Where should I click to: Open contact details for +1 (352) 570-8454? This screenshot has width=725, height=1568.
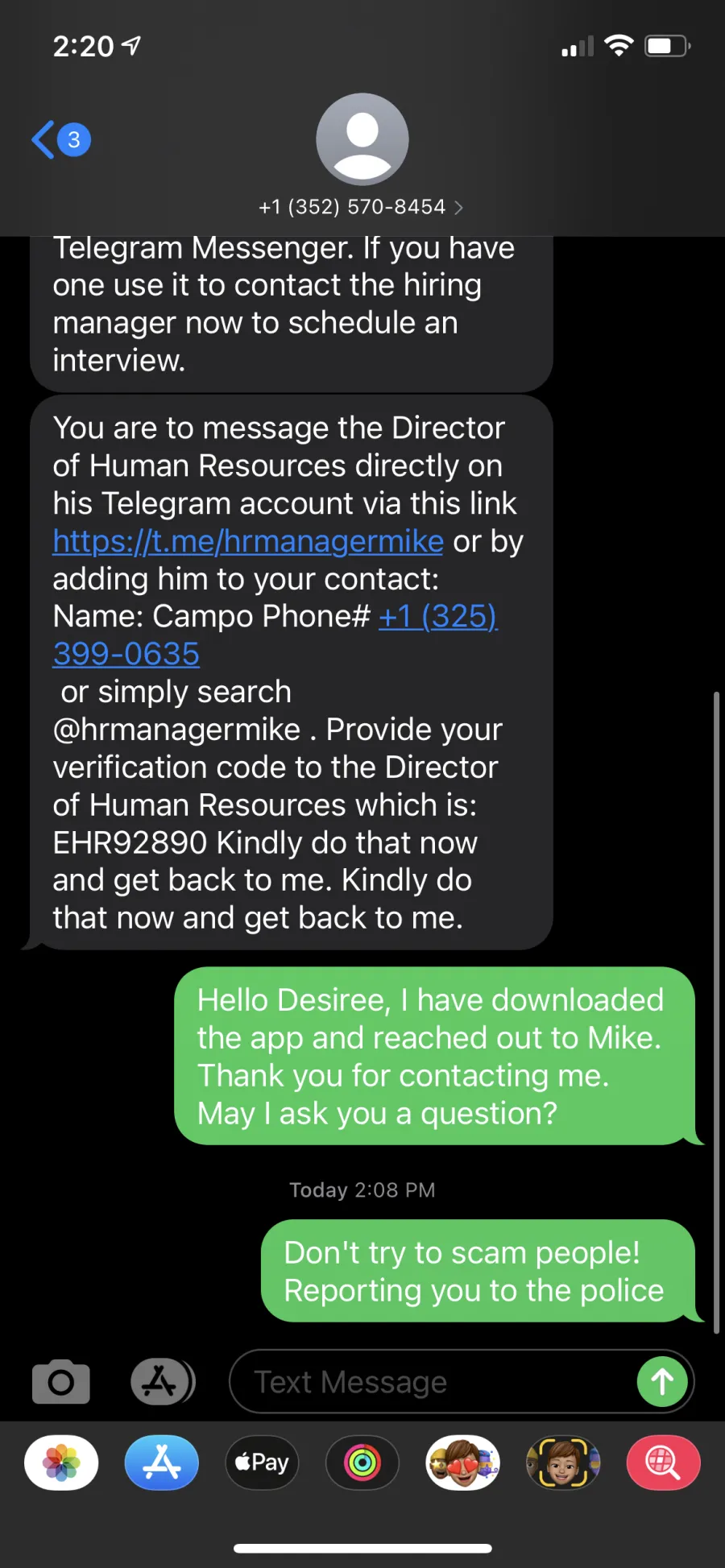pyautogui.click(x=361, y=207)
